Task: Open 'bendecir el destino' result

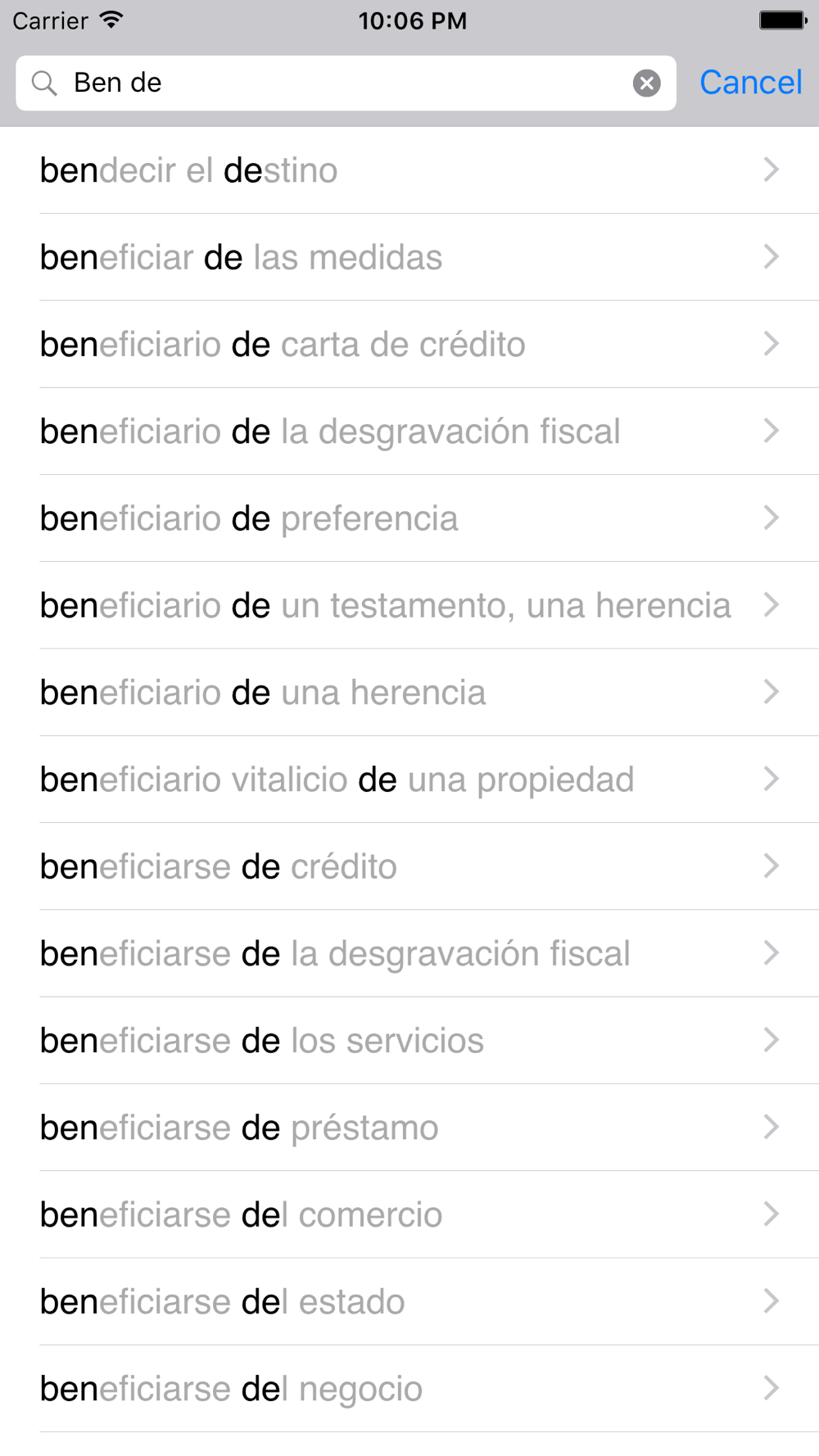Action: click(x=409, y=170)
